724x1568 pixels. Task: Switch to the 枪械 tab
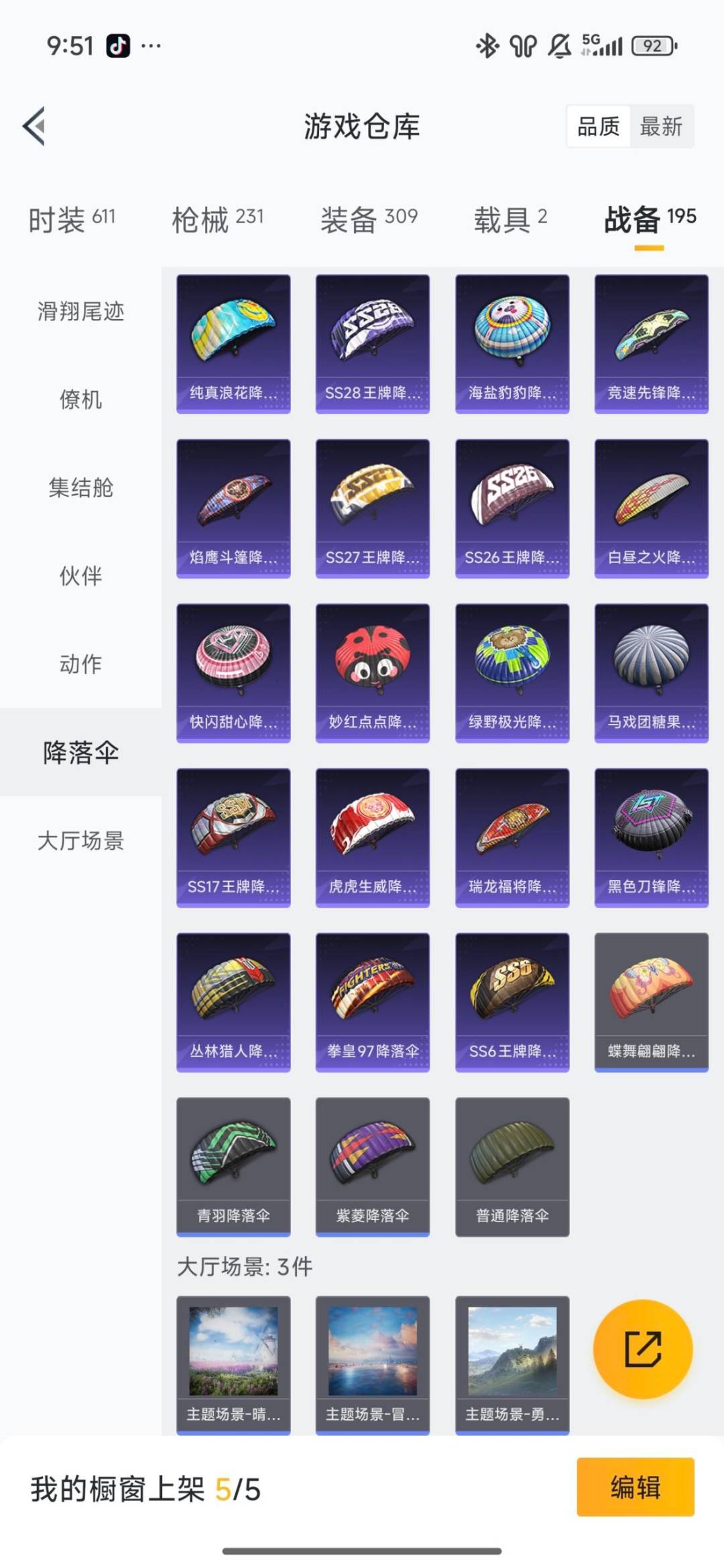[217, 219]
